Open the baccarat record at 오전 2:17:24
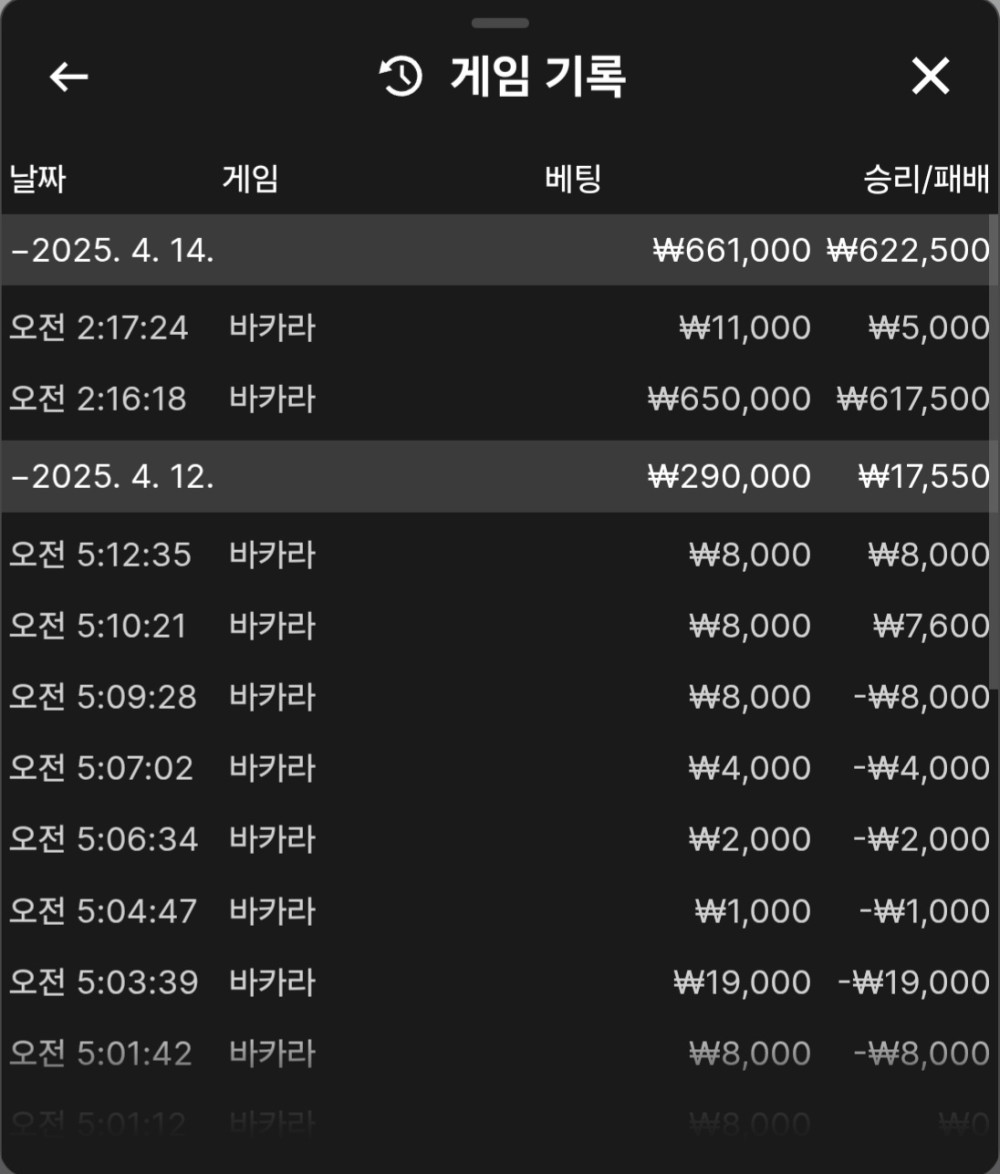Image resolution: width=1000 pixels, height=1174 pixels. tap(498, 328)
